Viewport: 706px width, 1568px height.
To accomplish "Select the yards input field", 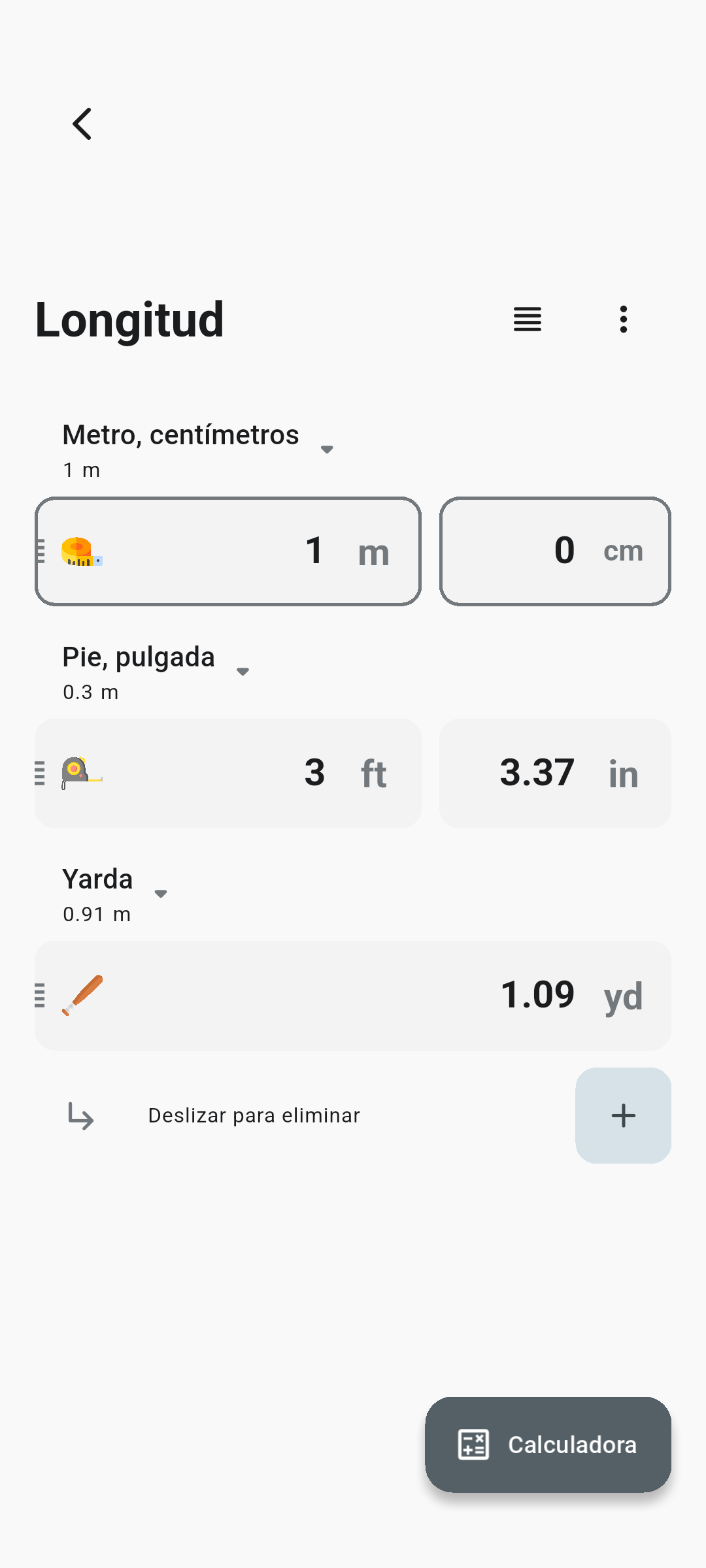I will click(353, 996).
